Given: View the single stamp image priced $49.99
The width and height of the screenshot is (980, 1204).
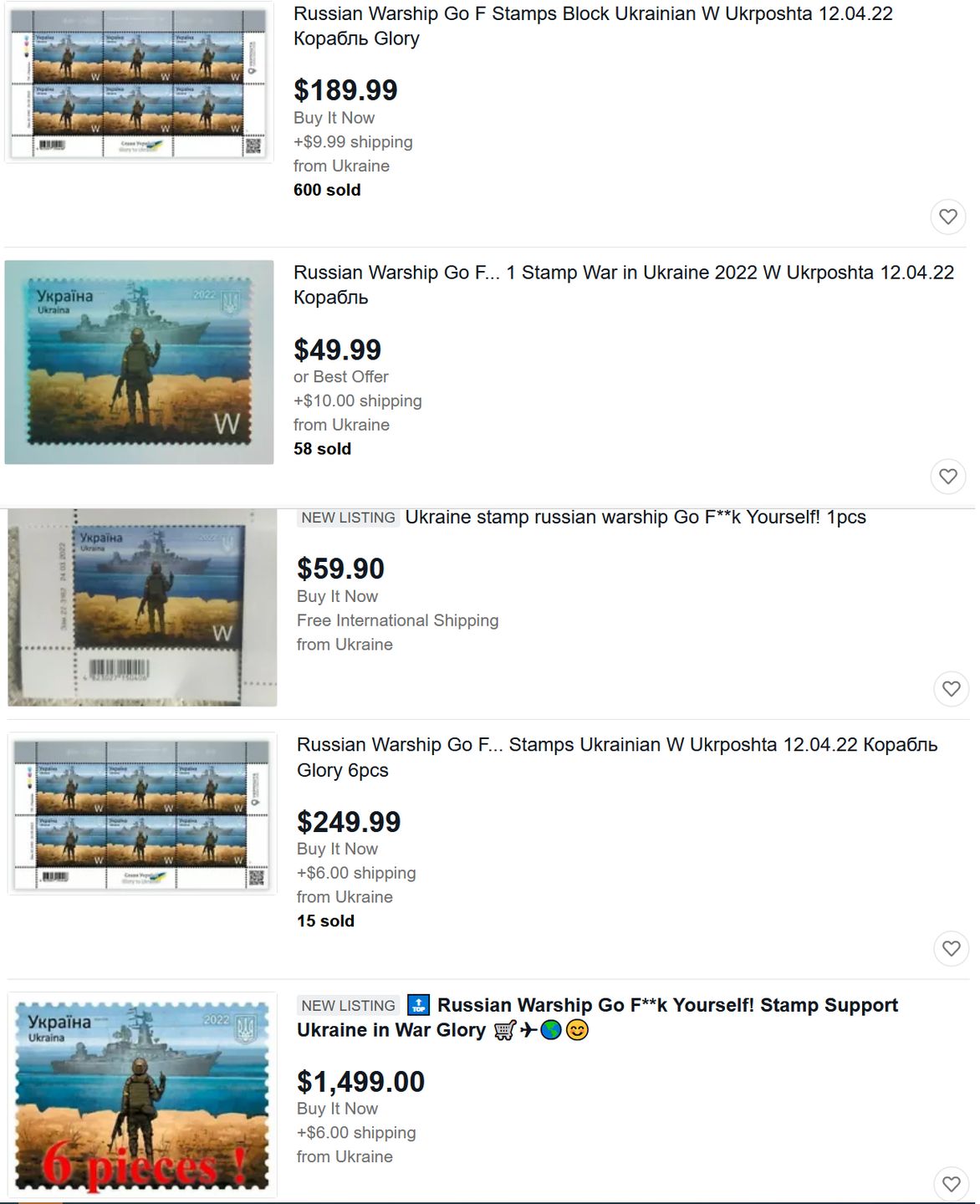Looking at the screenshot, I should pos(139,362).
